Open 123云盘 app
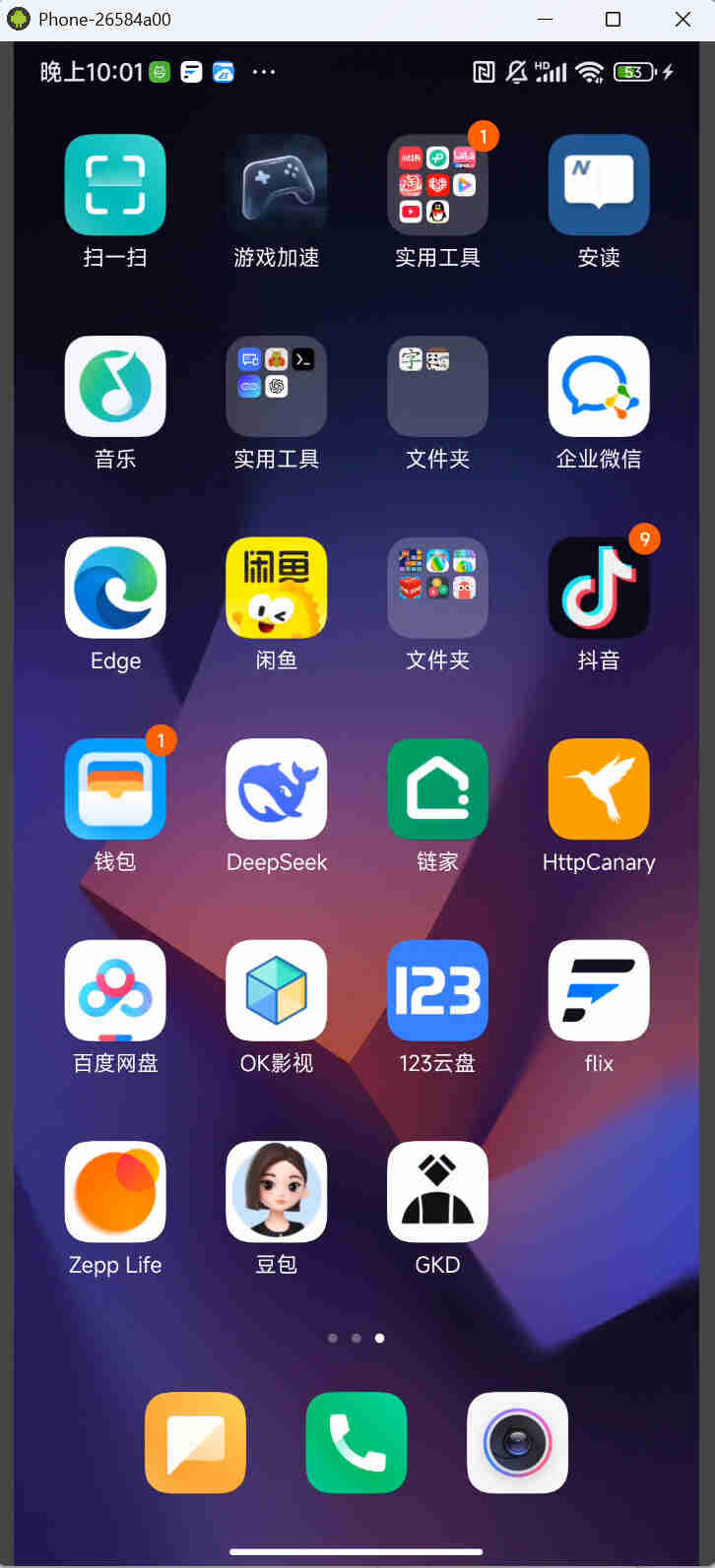 coord(437,990)
